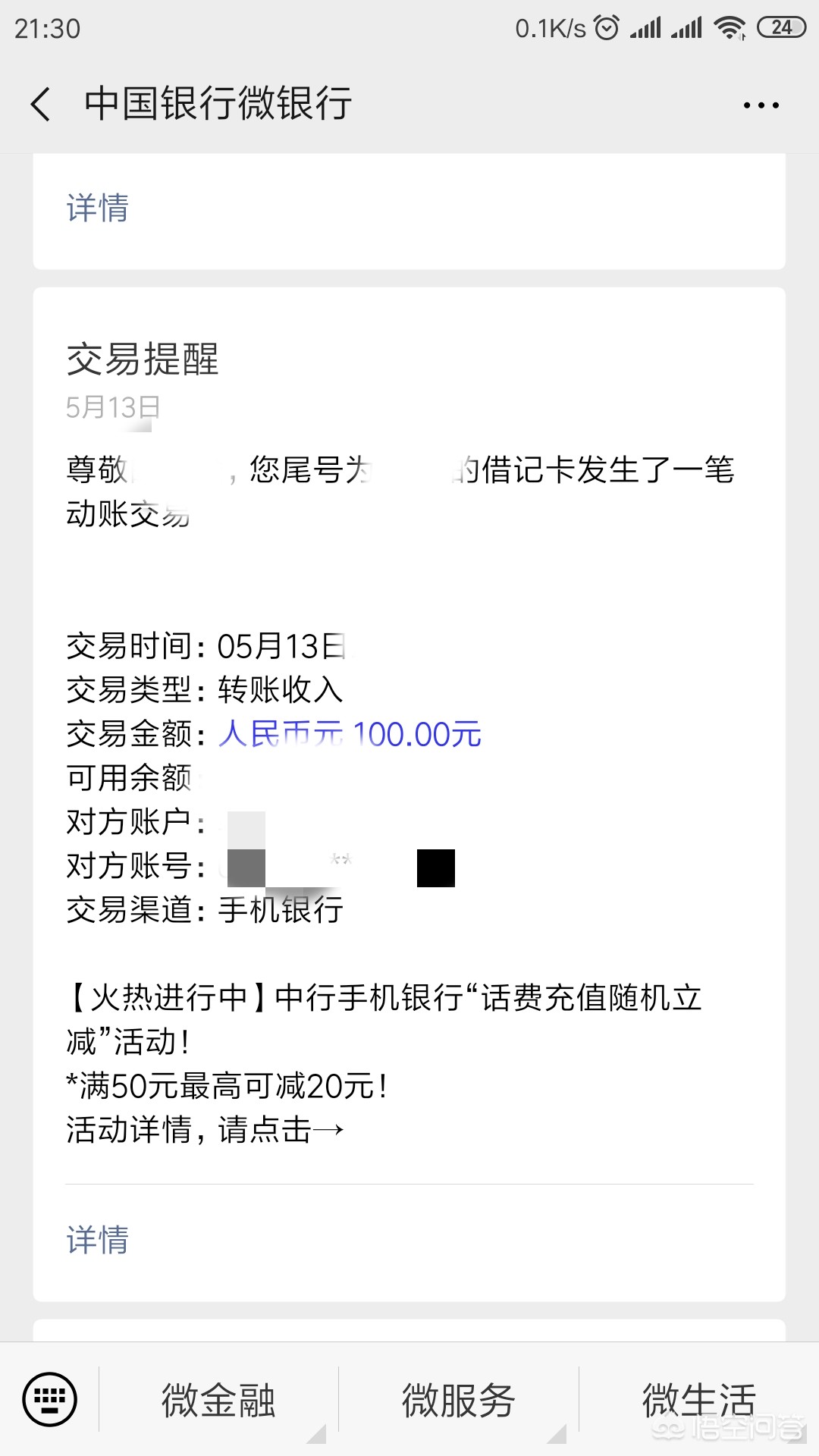819x1456 pixels.
Task: Open the 微金融 menu
Action: [218, 1400]
